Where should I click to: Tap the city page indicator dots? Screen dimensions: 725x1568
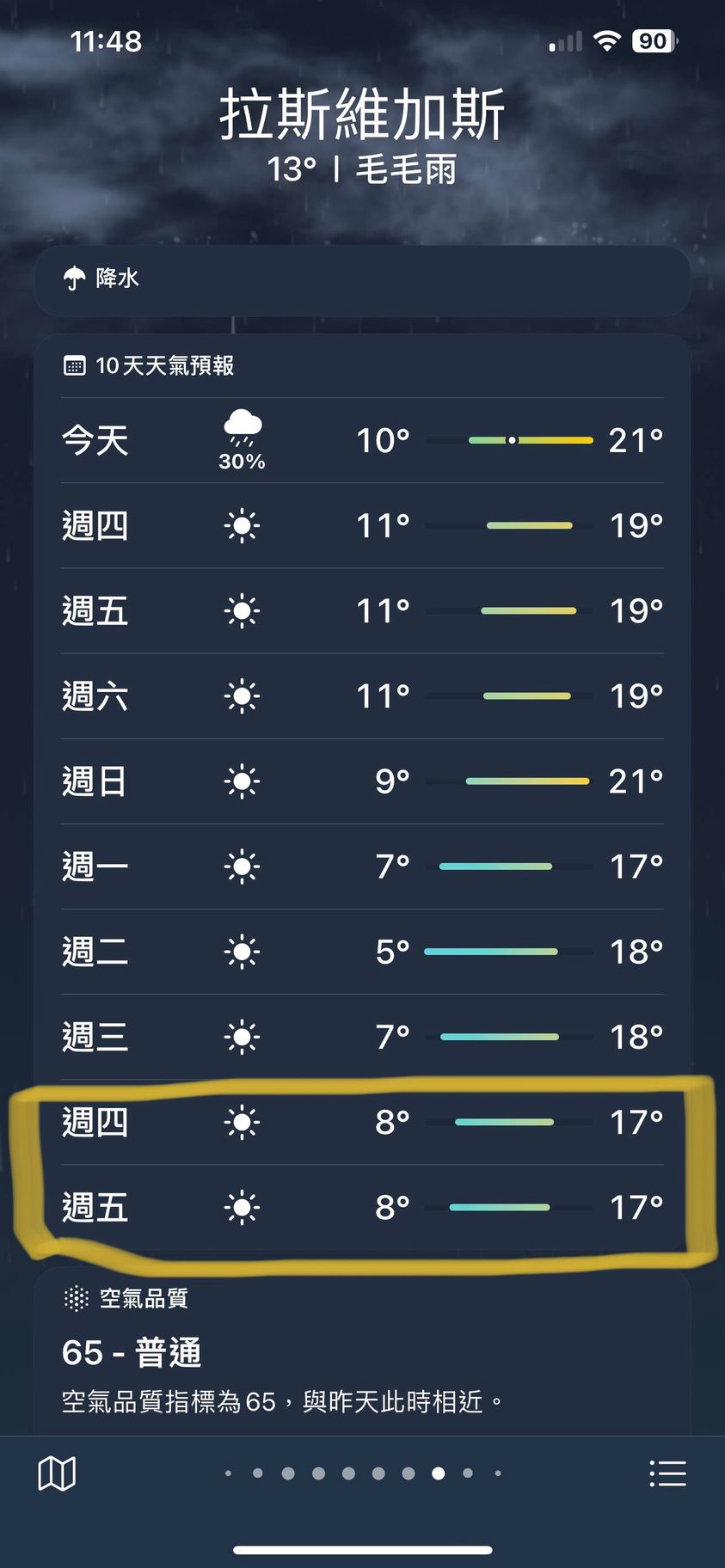363,1473
